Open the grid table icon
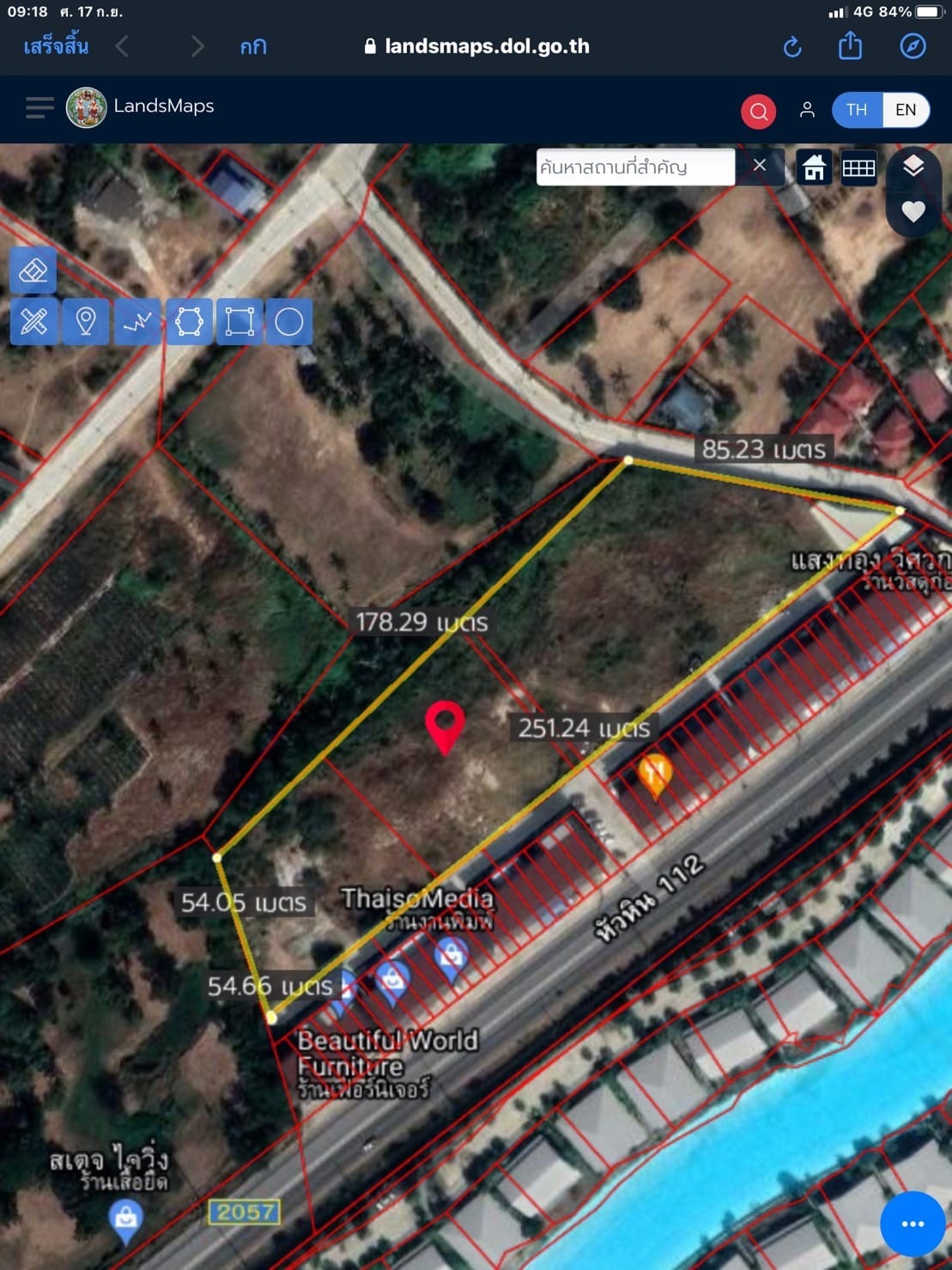Image resolution: width=952 pixels, height=1270 pixels. coord(858,167)
